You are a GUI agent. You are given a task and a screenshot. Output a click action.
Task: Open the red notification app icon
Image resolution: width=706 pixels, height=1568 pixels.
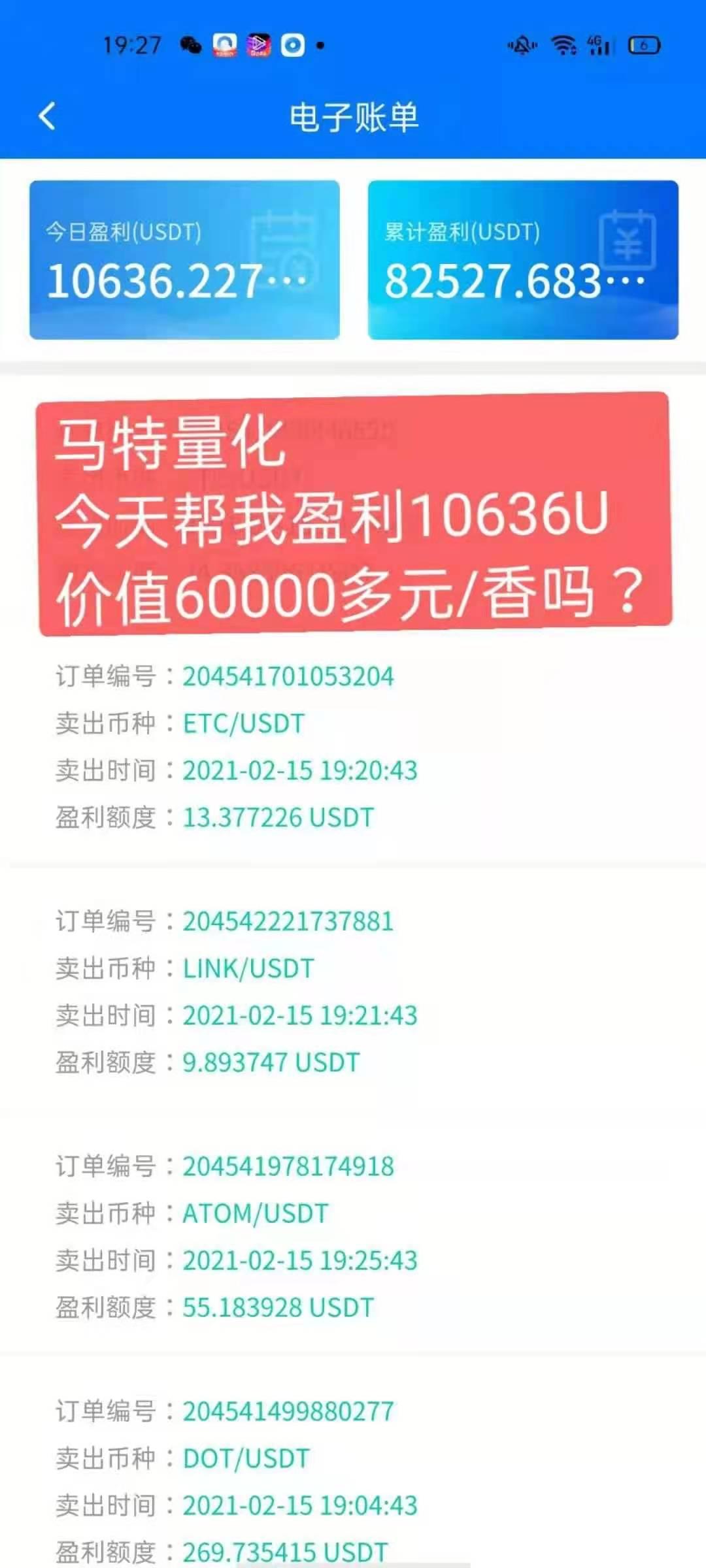click(x=223, y=44)
